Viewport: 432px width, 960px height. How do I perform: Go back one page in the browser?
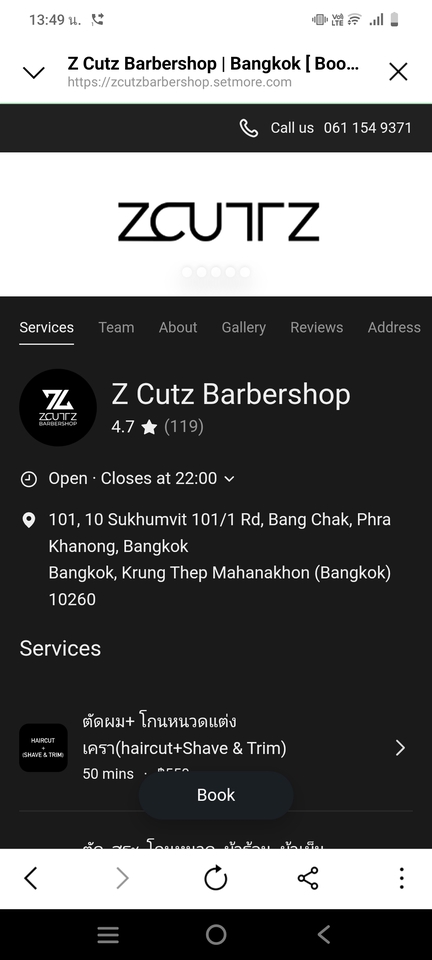pos(31,879)
